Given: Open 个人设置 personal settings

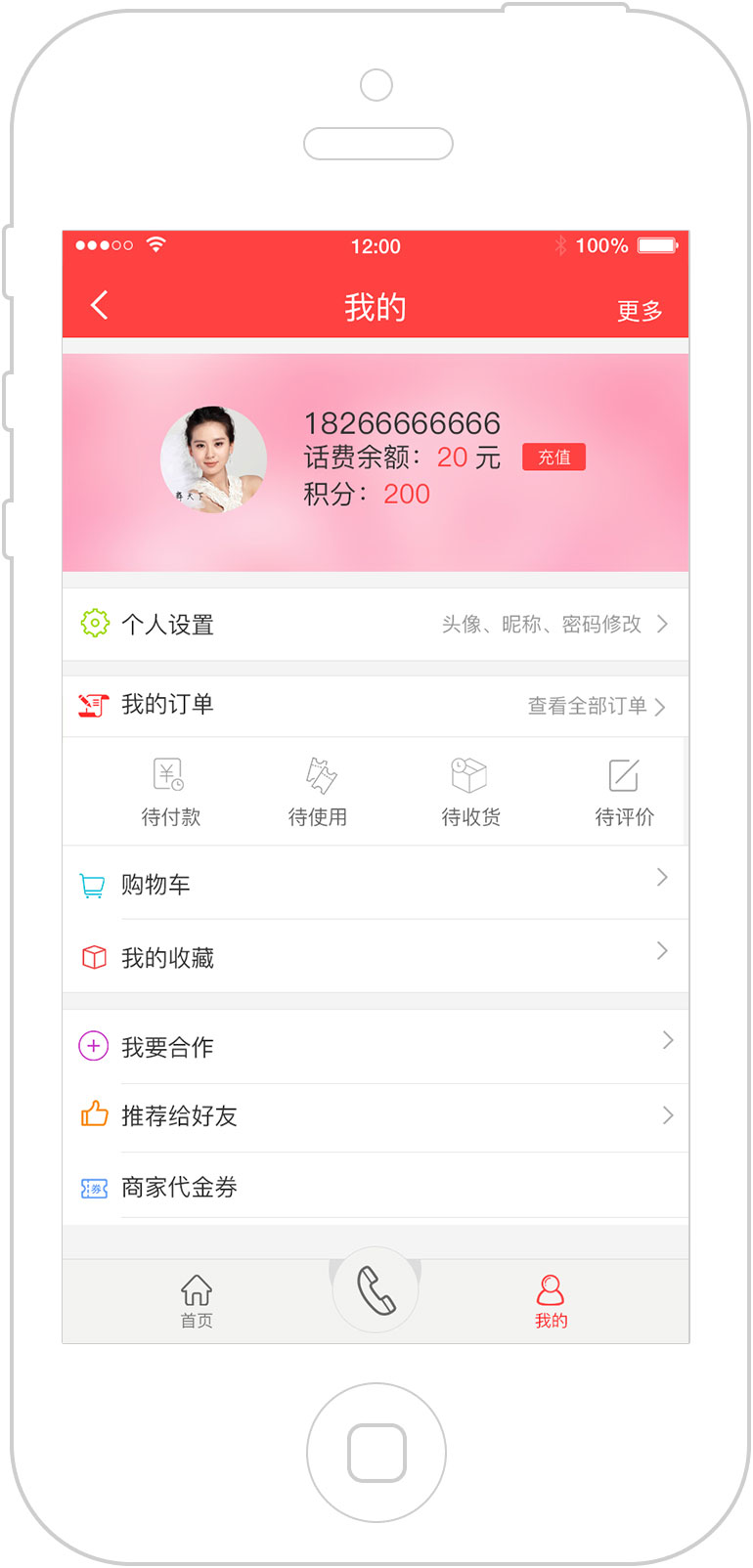Looking at the screenshot, I should [376, 625].
